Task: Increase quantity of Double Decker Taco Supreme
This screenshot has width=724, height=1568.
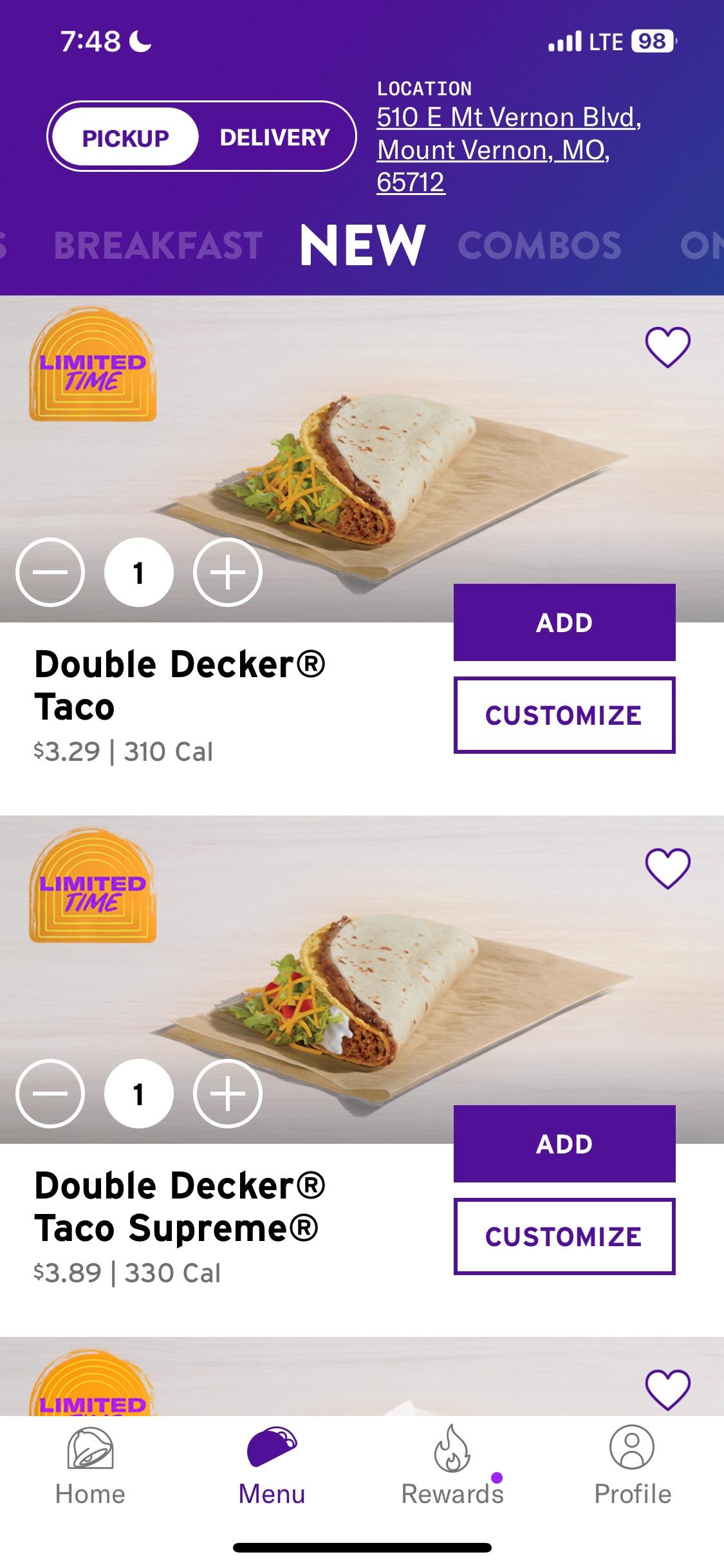Action: click(228, 1093)
